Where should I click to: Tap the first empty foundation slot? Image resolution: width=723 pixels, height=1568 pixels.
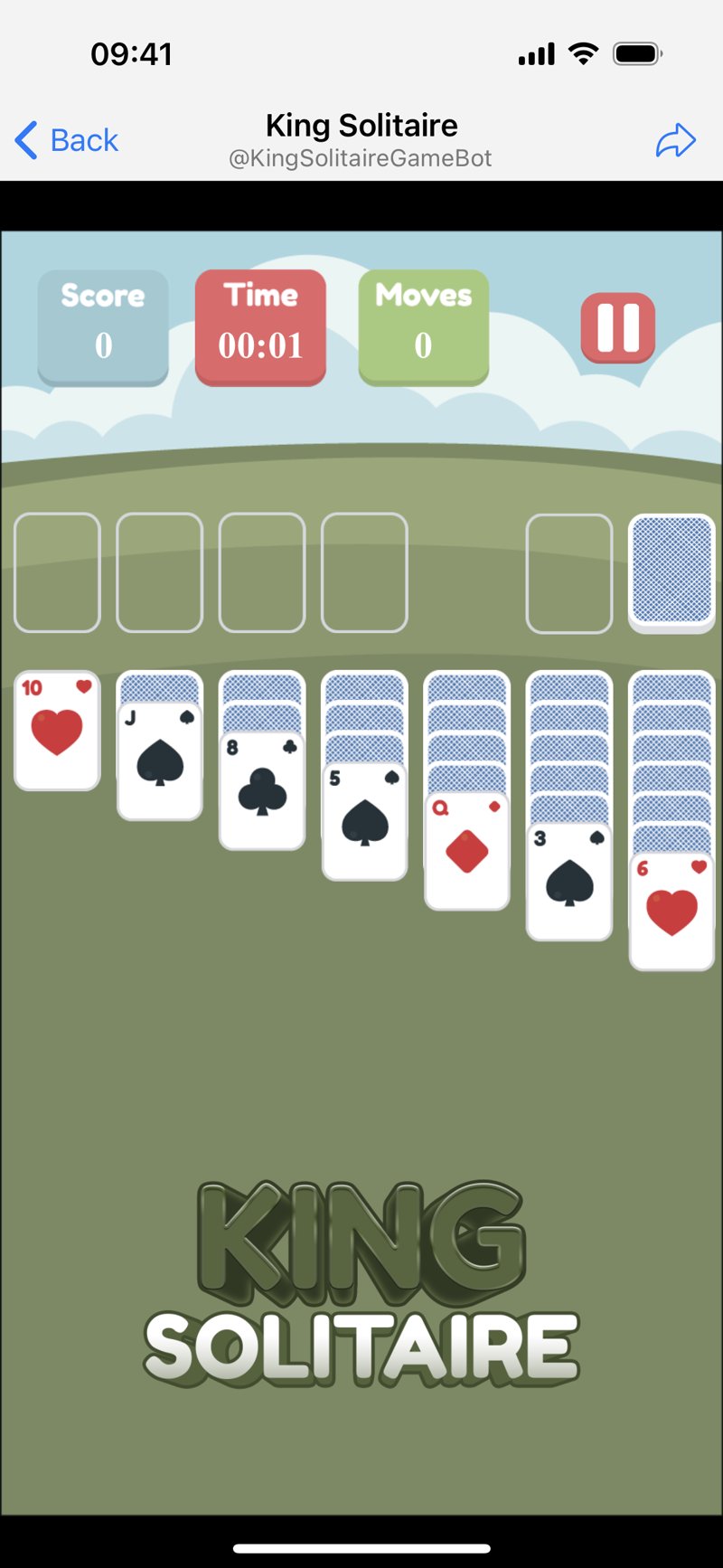[56, 573]
